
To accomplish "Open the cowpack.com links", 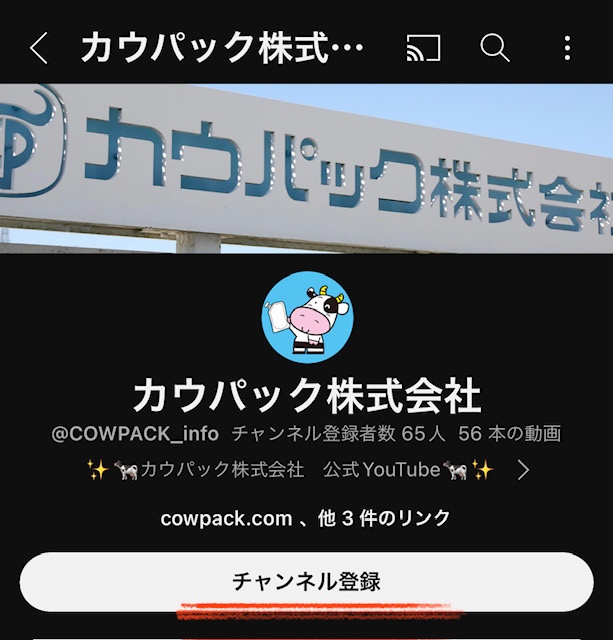I will pyautogui.click(x=305, y=518).
